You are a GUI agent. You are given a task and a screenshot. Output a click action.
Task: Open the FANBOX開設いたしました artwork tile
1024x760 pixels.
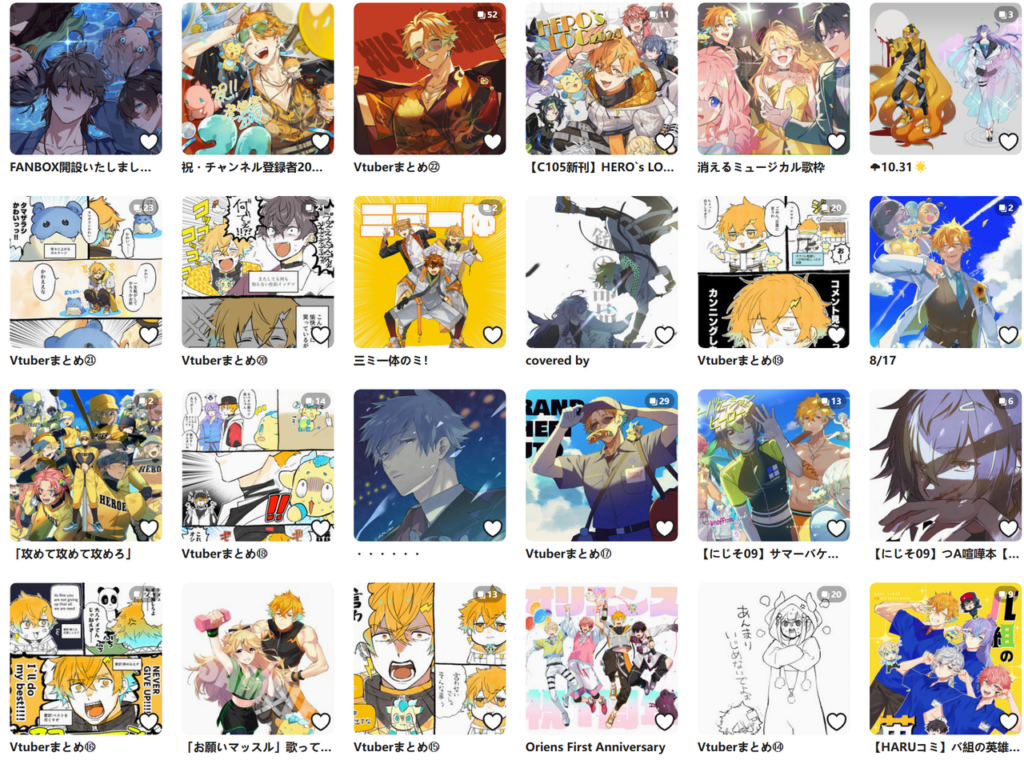pyautogui.click(x=85, y=78)
